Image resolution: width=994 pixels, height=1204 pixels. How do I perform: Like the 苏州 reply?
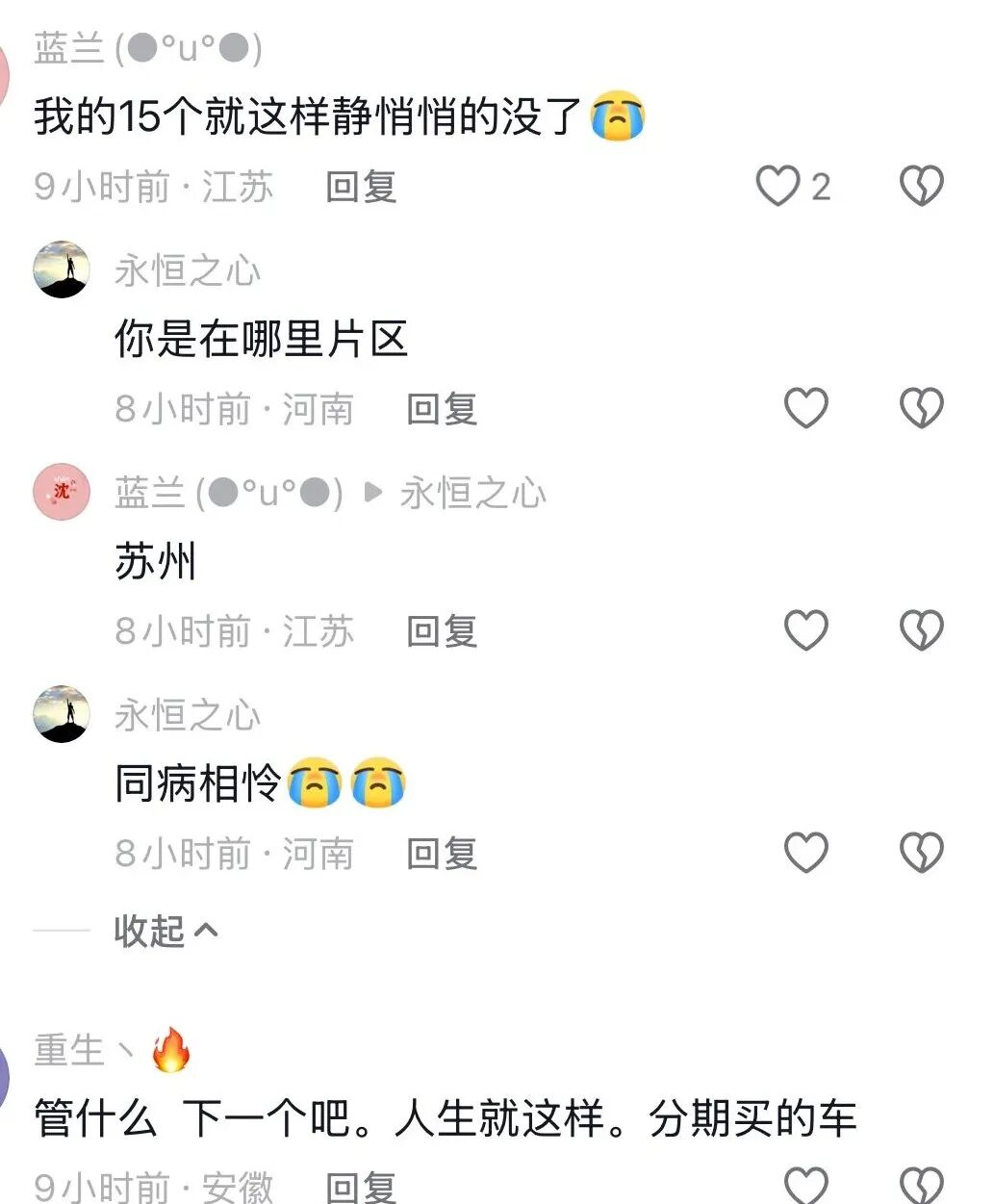click(x=805, y=630)
